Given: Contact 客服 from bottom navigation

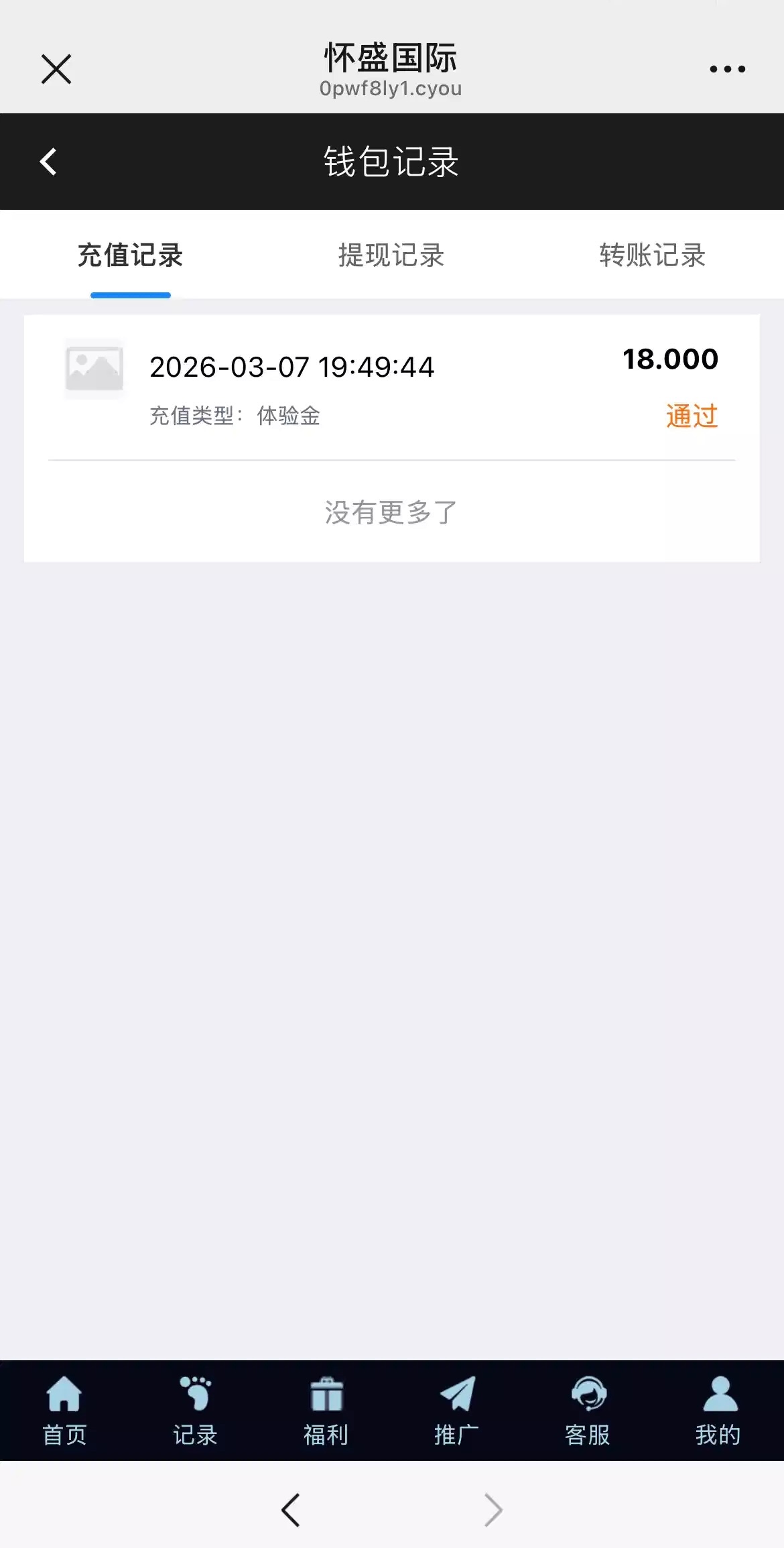Looking at the screenshot, I should (x=588, y=1410).
